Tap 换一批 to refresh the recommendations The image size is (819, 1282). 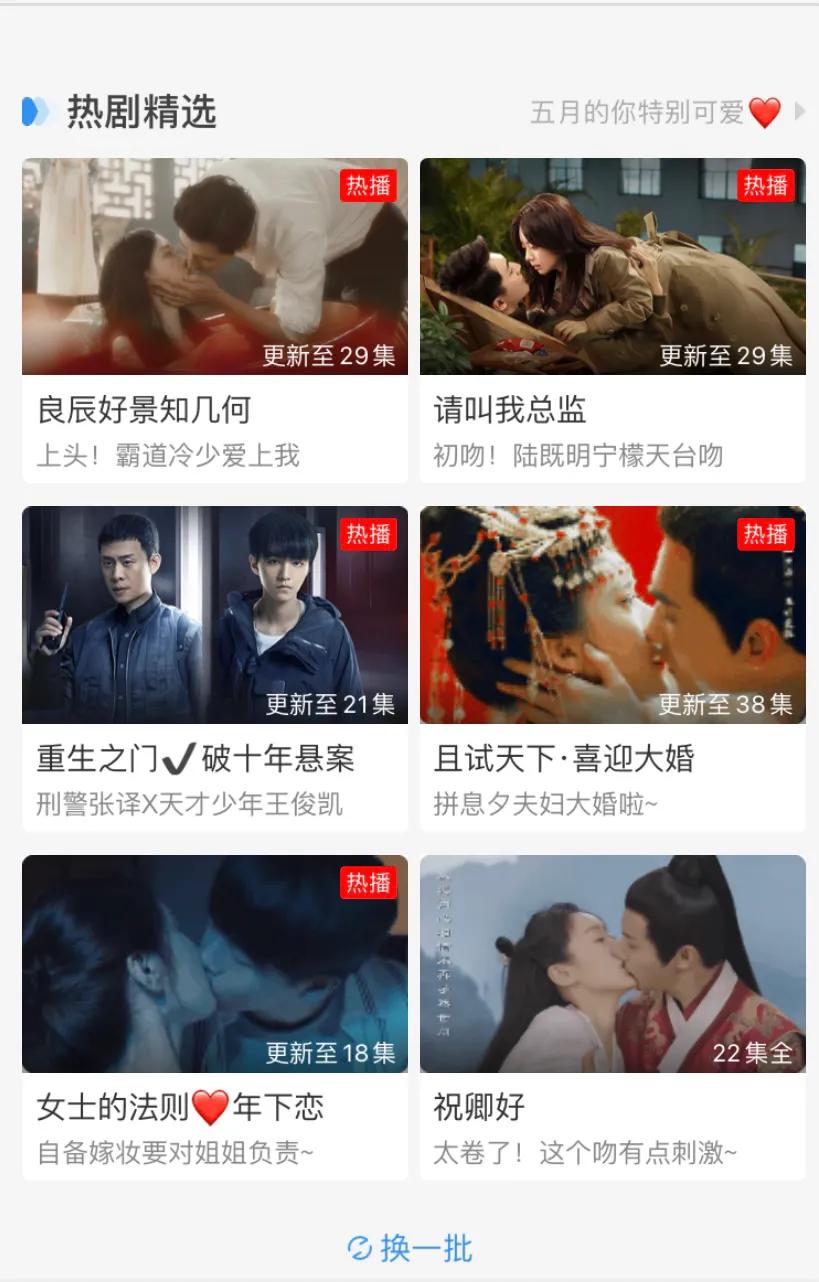(410, 1248)
